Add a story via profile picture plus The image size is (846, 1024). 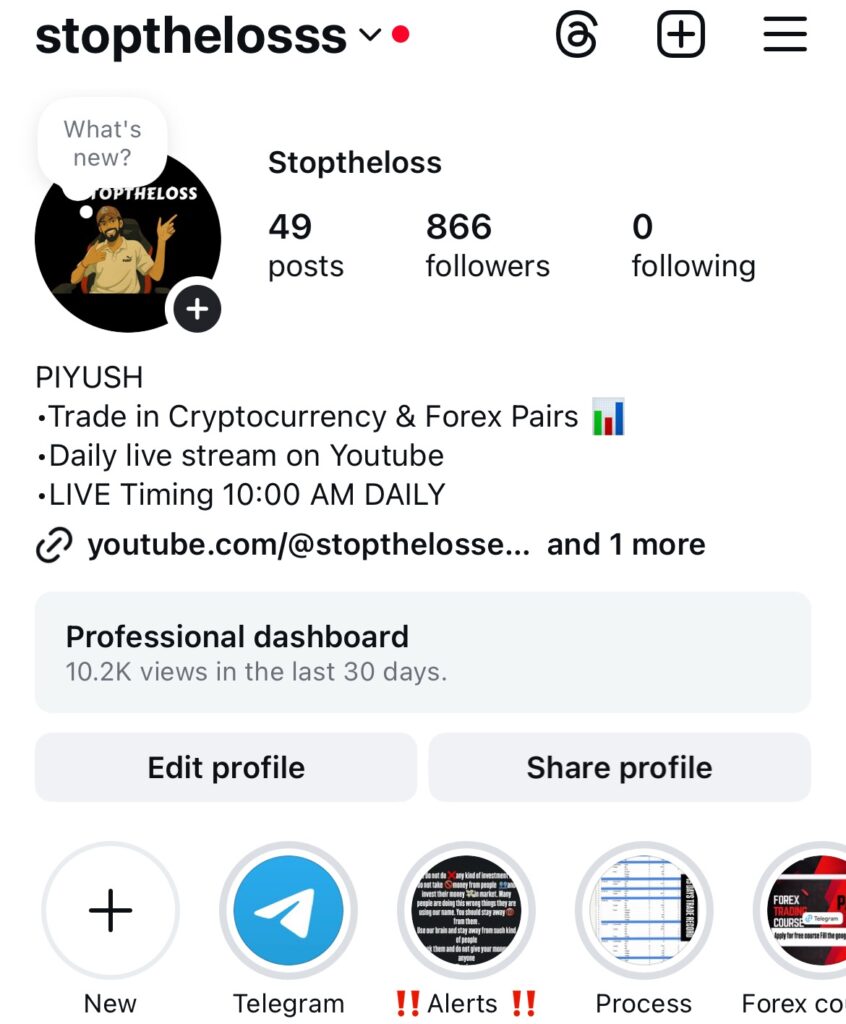[197, 309]
